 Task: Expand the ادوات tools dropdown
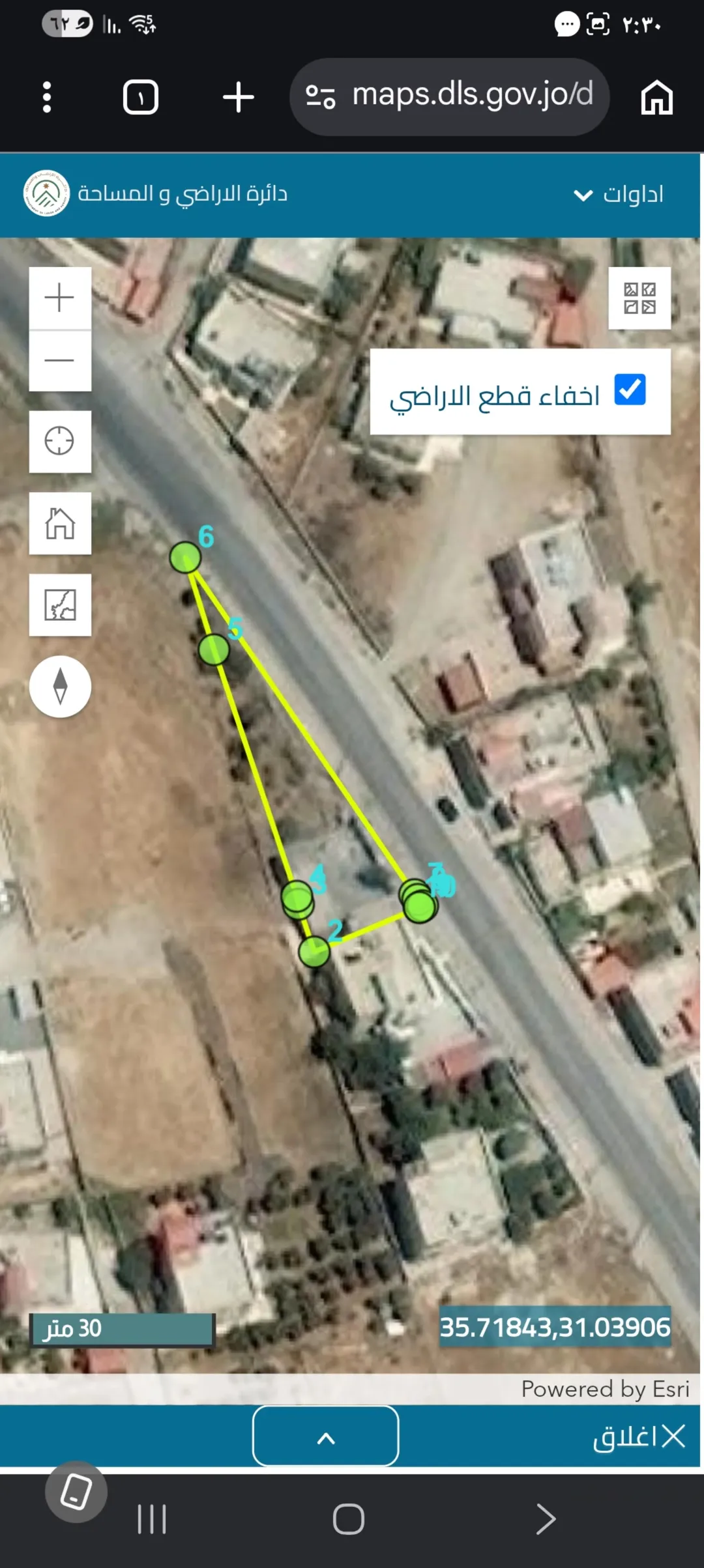617,194
